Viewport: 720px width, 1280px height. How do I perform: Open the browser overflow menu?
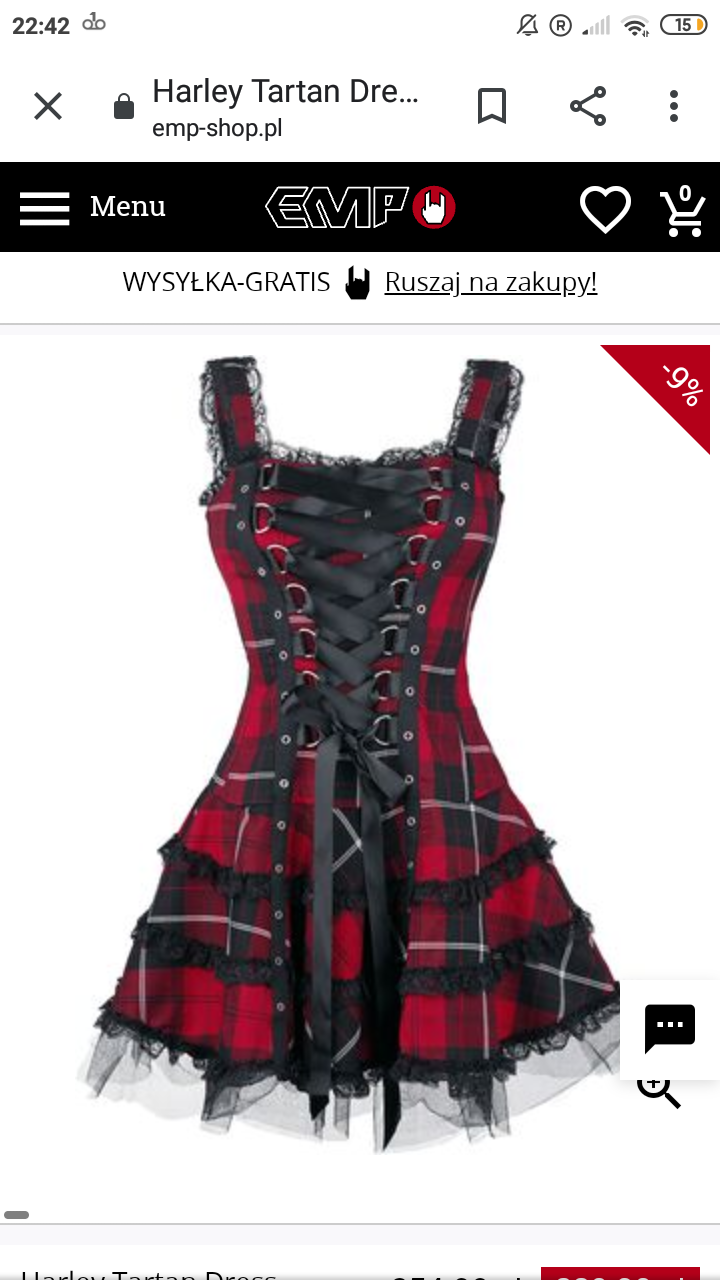pyautogui.click(x=674, y=106)
